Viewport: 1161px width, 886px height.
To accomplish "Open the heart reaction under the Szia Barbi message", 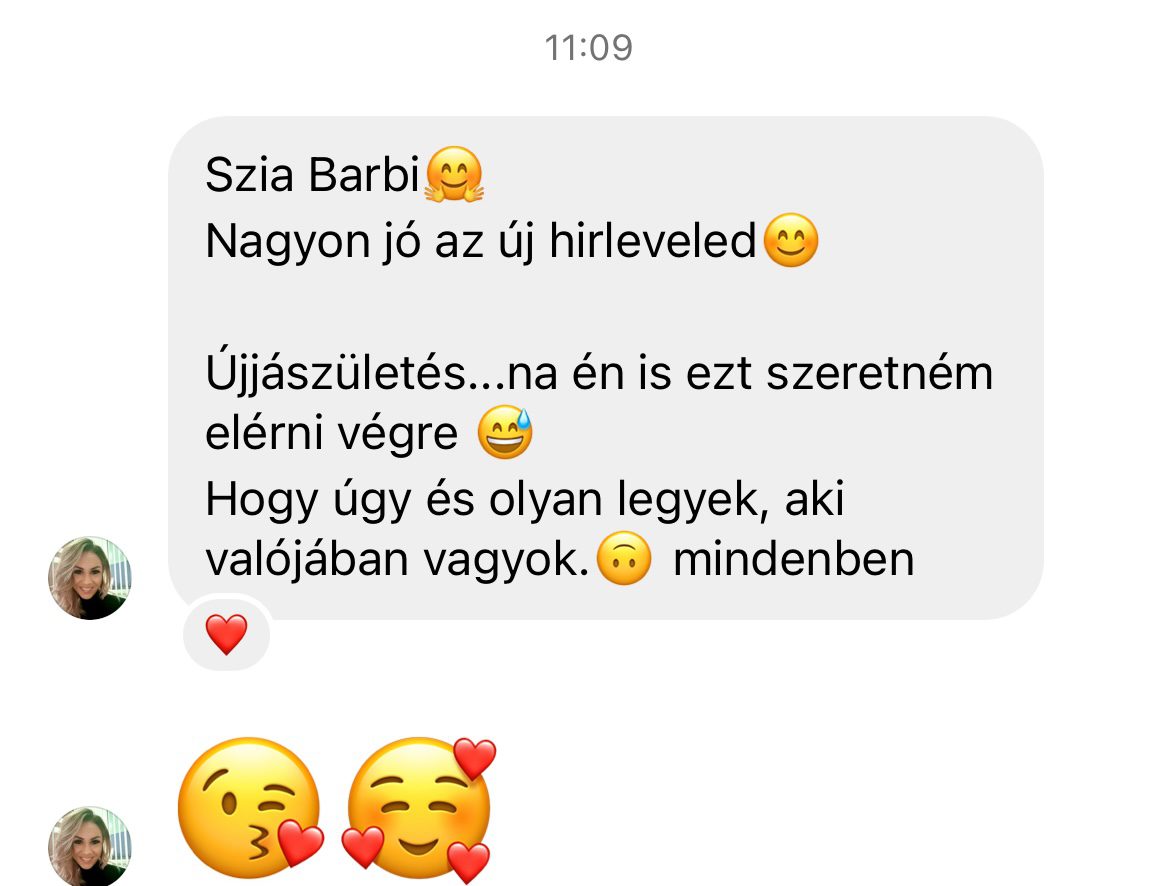I will 226,634.
